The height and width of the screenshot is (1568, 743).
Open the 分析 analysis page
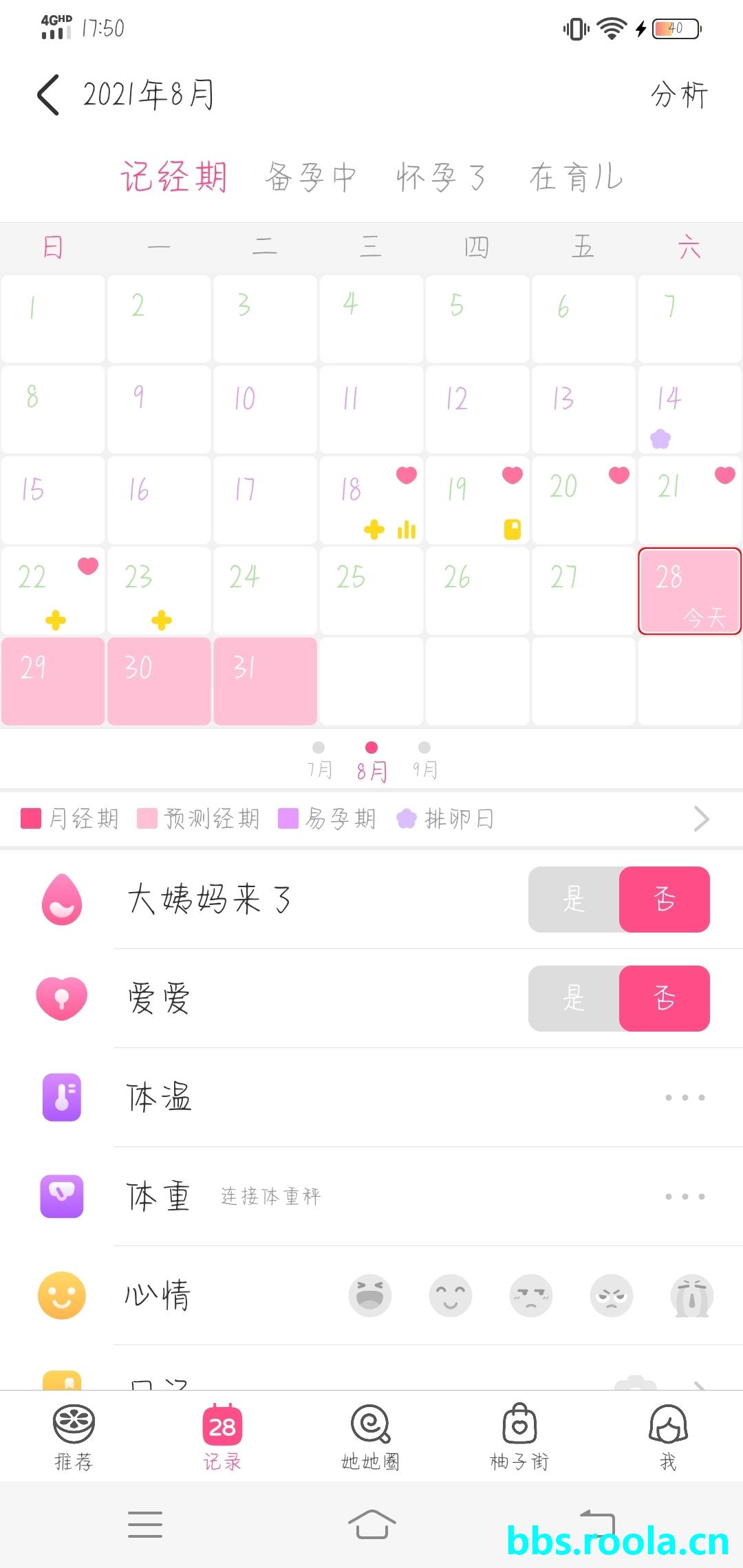click(x=678, y=95)
